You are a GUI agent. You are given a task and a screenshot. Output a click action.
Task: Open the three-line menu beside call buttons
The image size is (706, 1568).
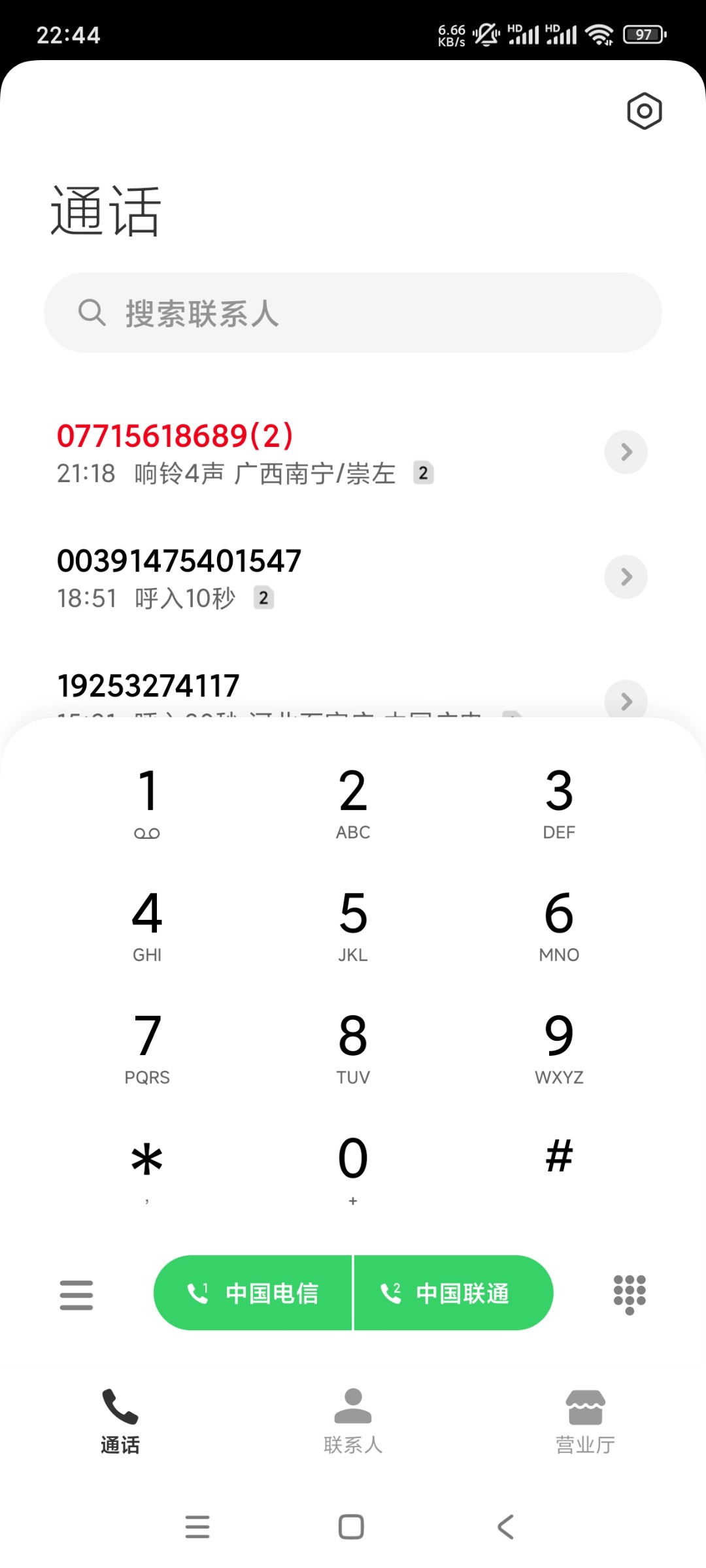tap(76, 1295)
